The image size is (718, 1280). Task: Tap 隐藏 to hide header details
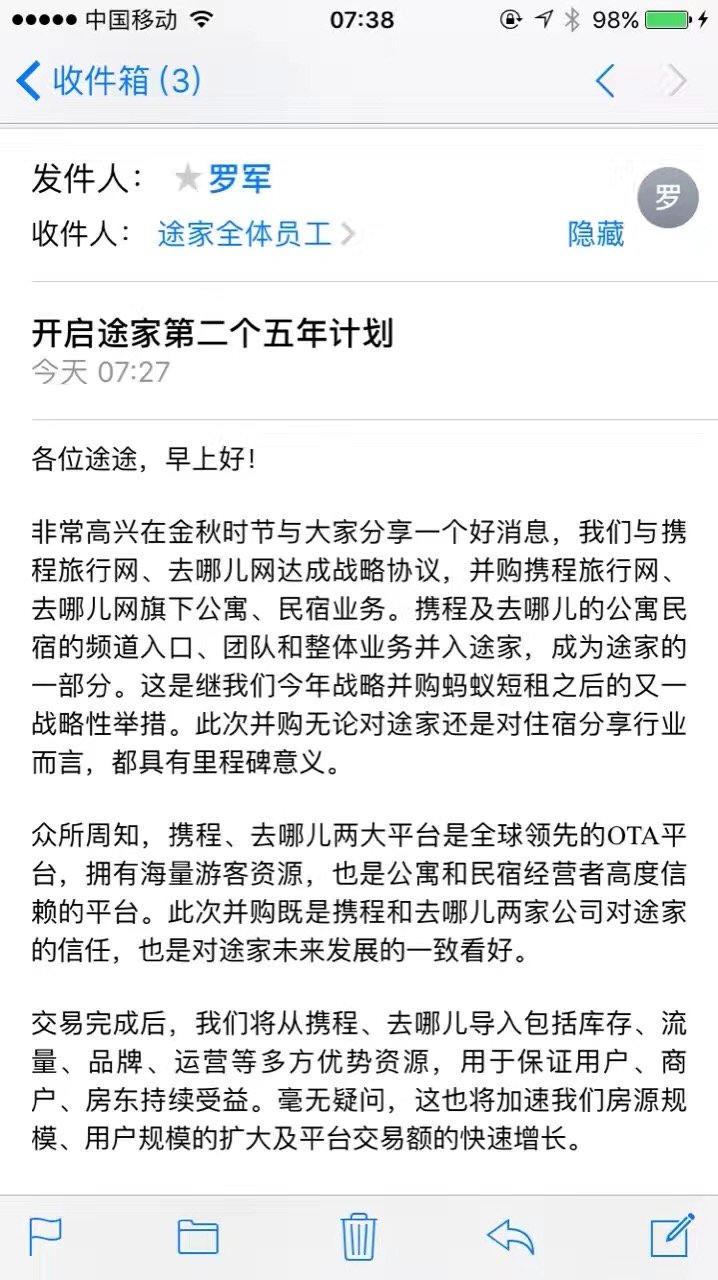tap(596, 234)
